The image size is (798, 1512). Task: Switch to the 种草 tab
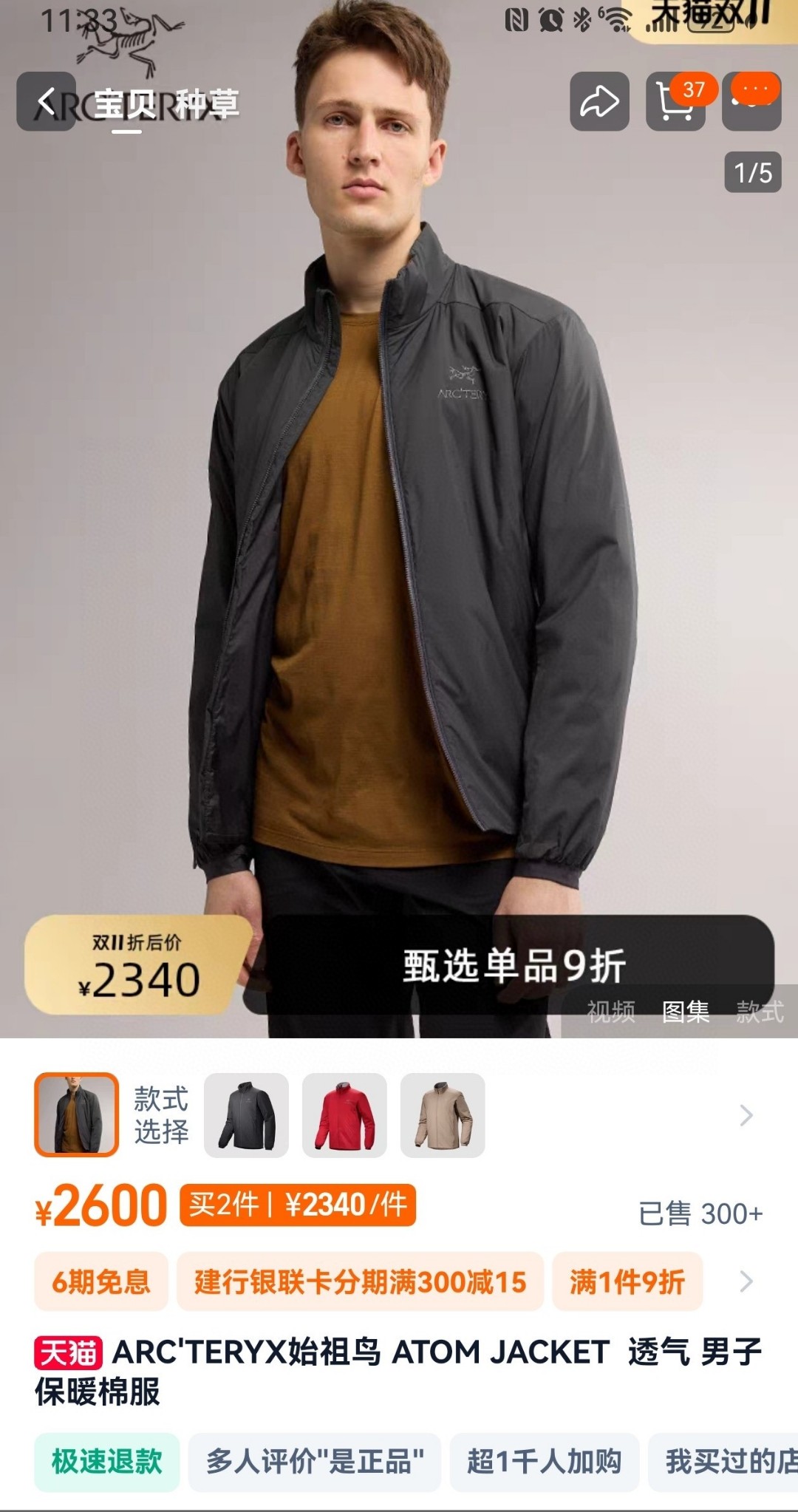207,103
